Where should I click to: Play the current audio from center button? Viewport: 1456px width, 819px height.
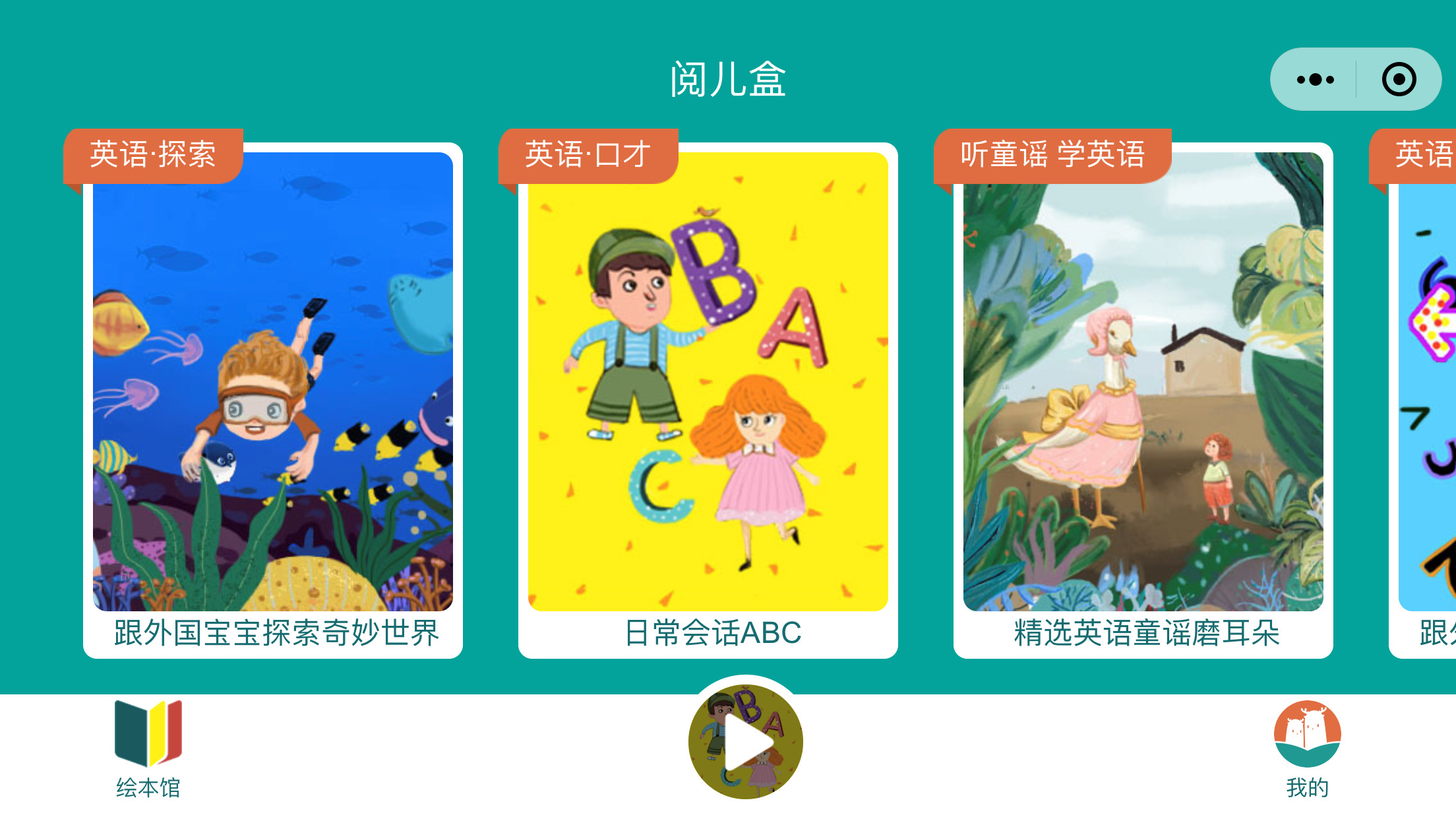(746, 743)
